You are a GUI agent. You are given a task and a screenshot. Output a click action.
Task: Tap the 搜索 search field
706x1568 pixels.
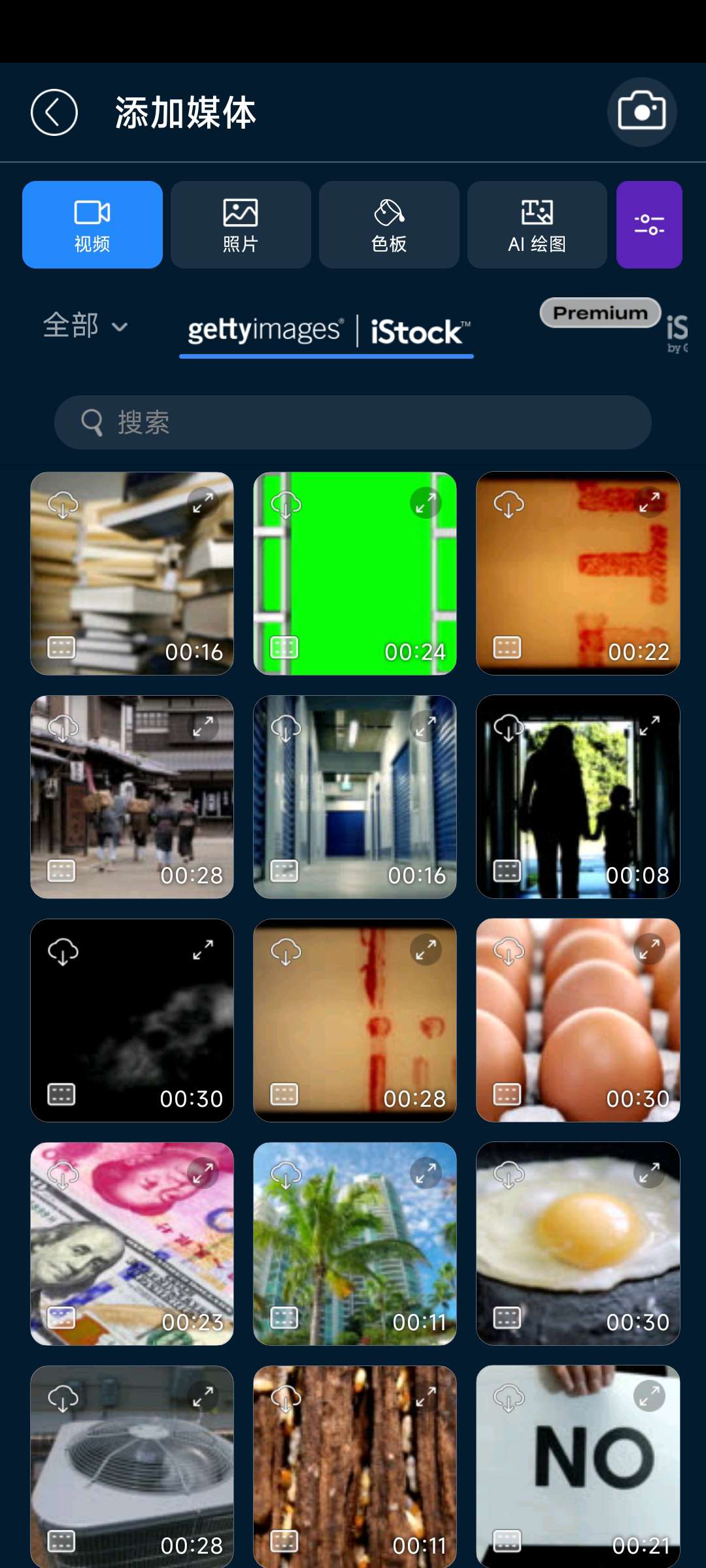pos(353,422)
